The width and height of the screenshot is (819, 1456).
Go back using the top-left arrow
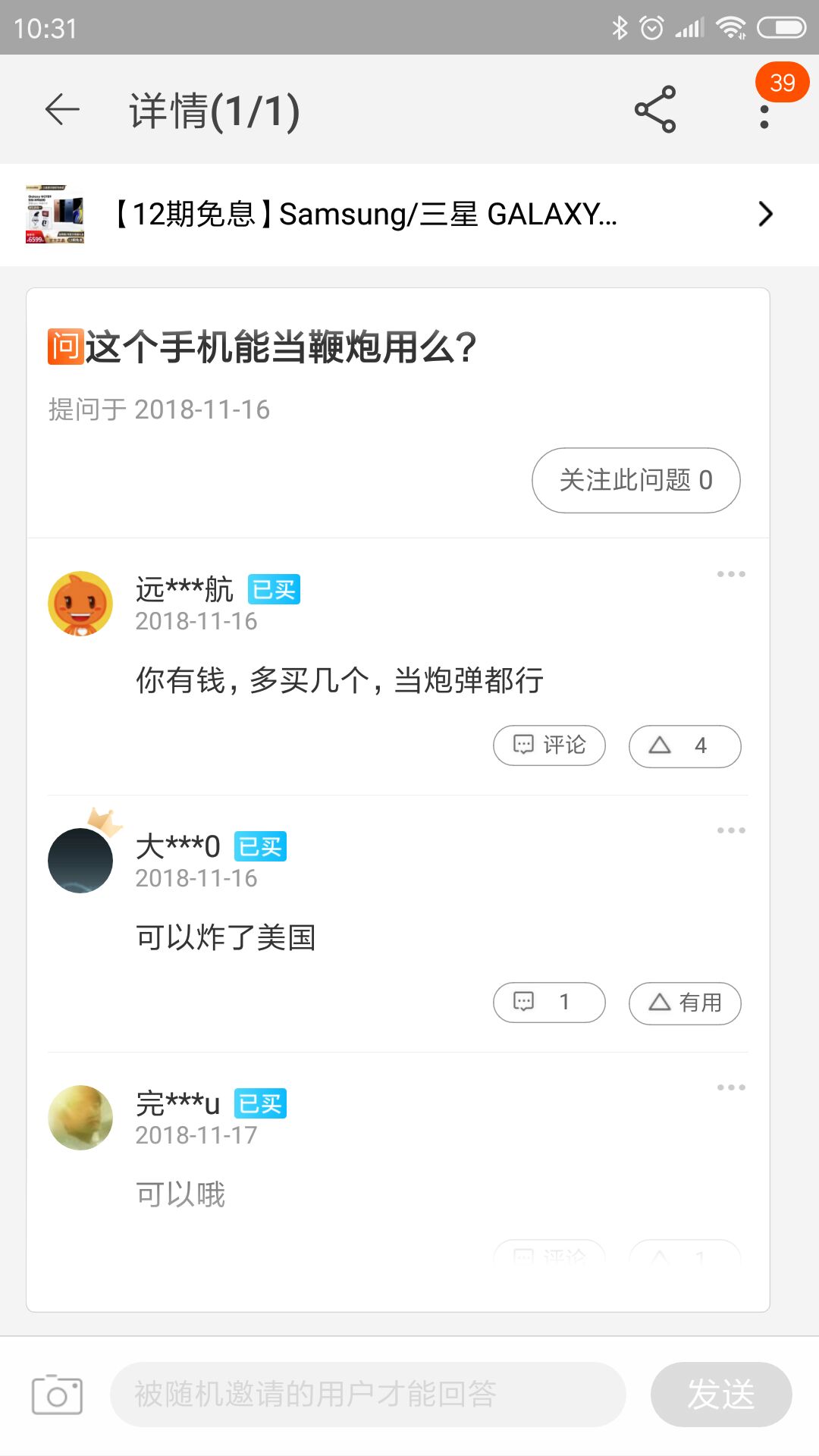(x=62, y=110)
